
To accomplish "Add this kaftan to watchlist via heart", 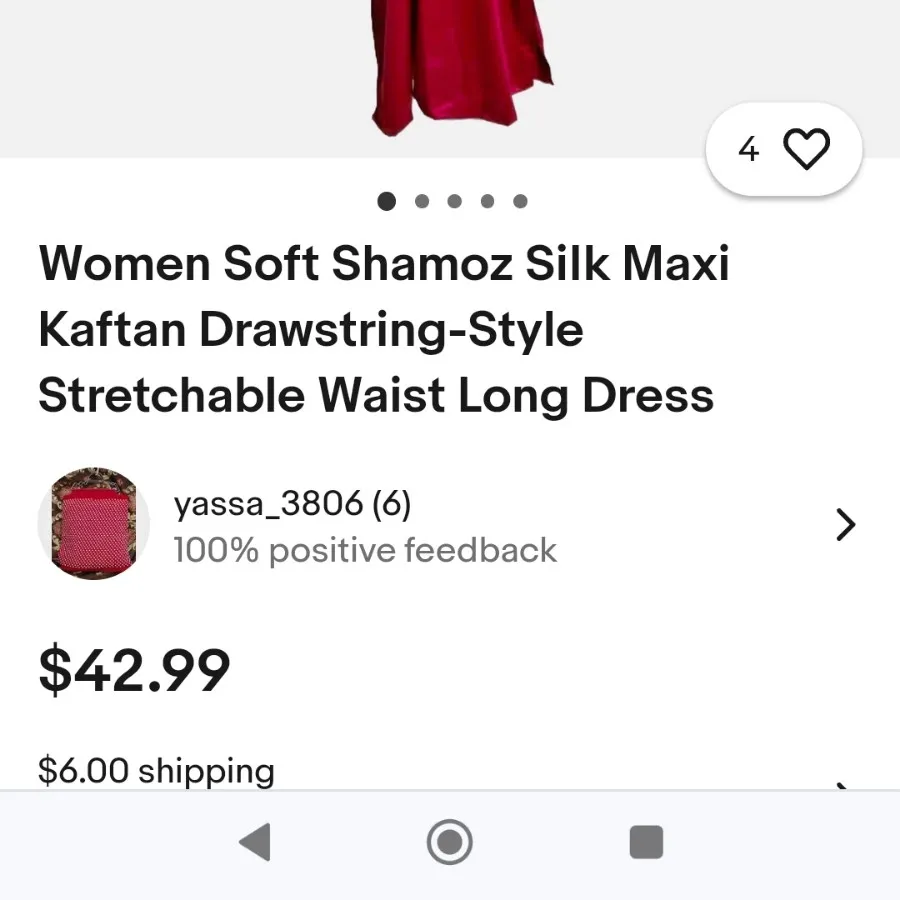I will (805, 150).
